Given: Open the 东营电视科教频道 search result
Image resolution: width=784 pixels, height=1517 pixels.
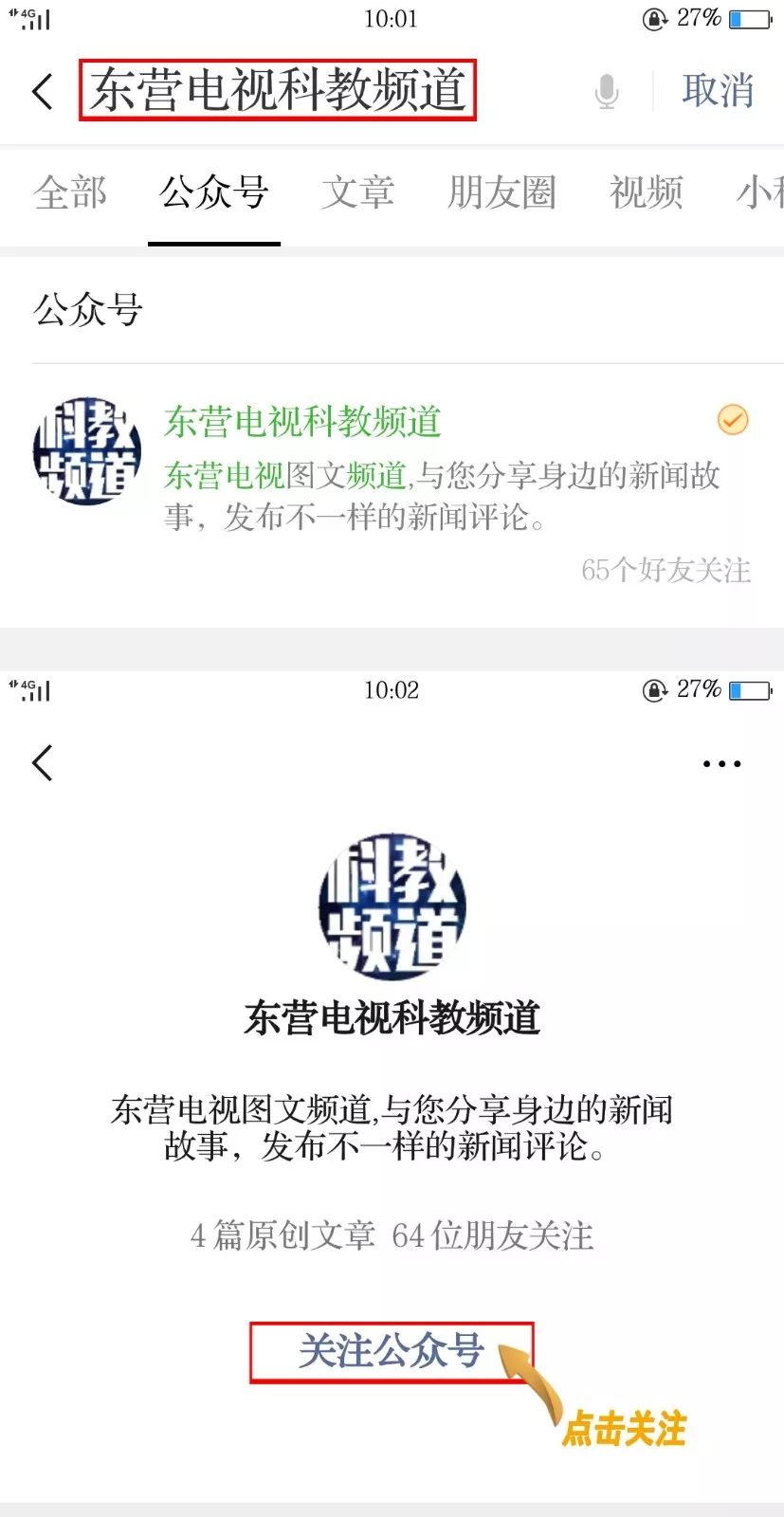Looking at the screenshot, I should [x=392, y=488].
